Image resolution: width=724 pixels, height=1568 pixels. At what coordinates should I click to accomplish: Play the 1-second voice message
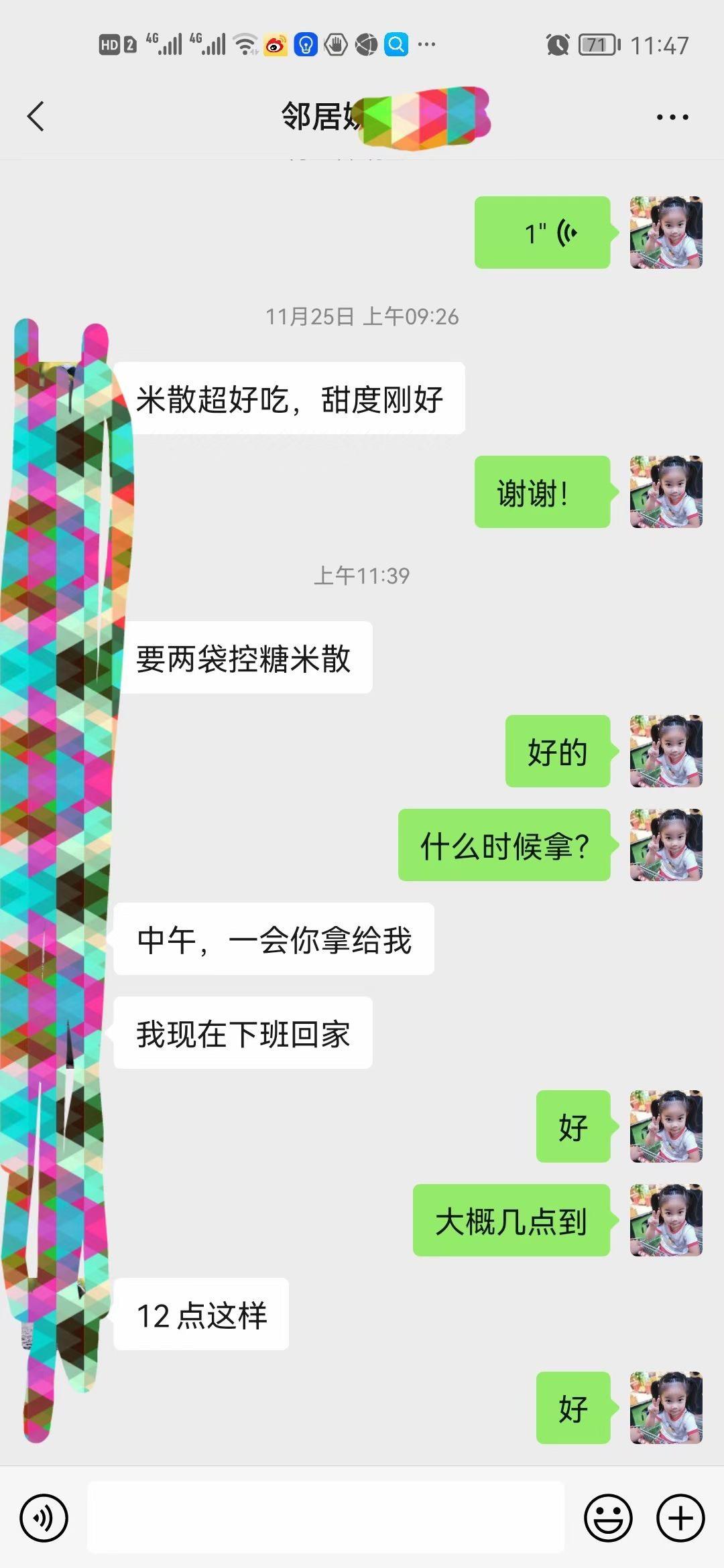542,233
